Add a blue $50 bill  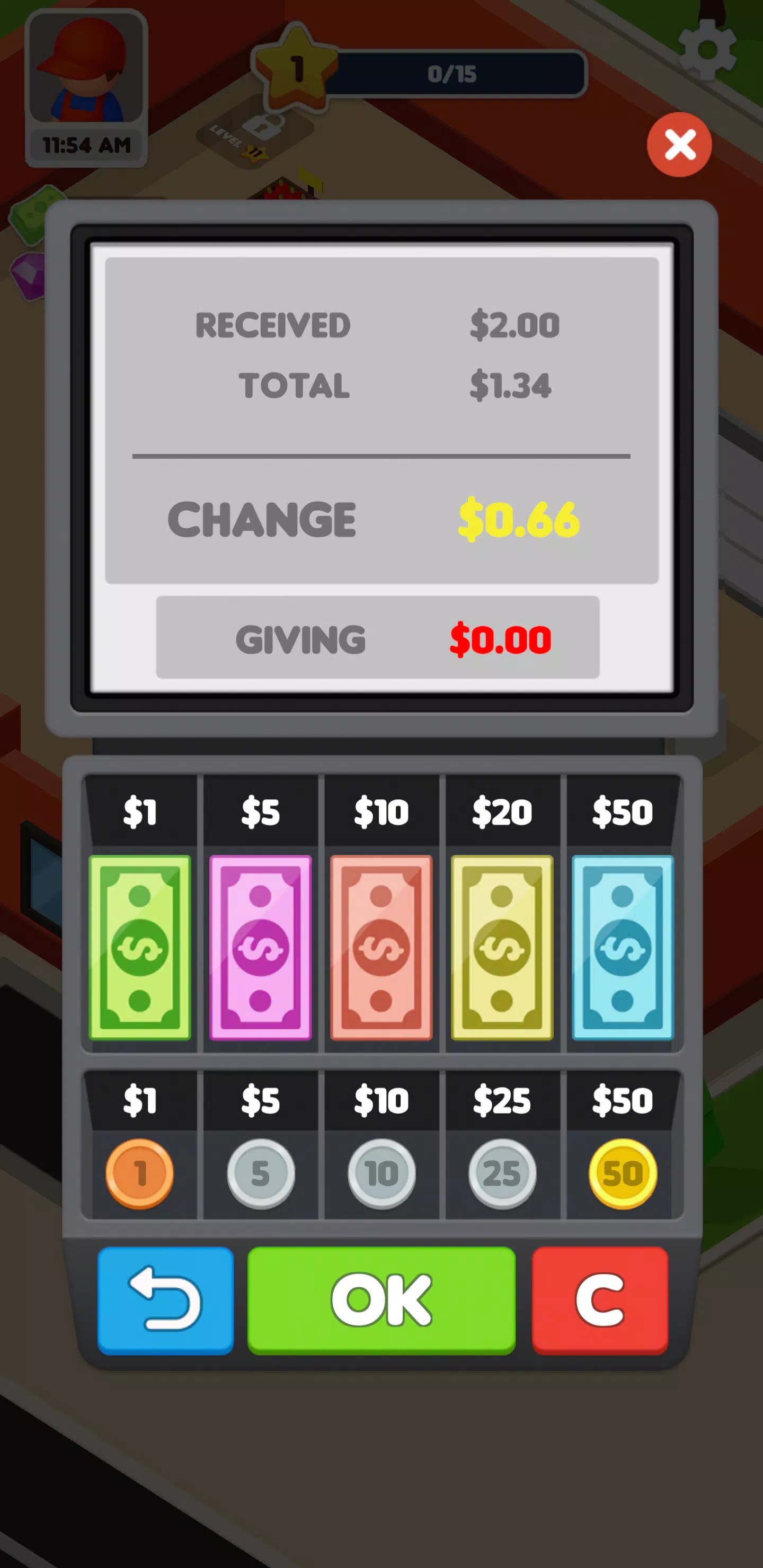623,947
